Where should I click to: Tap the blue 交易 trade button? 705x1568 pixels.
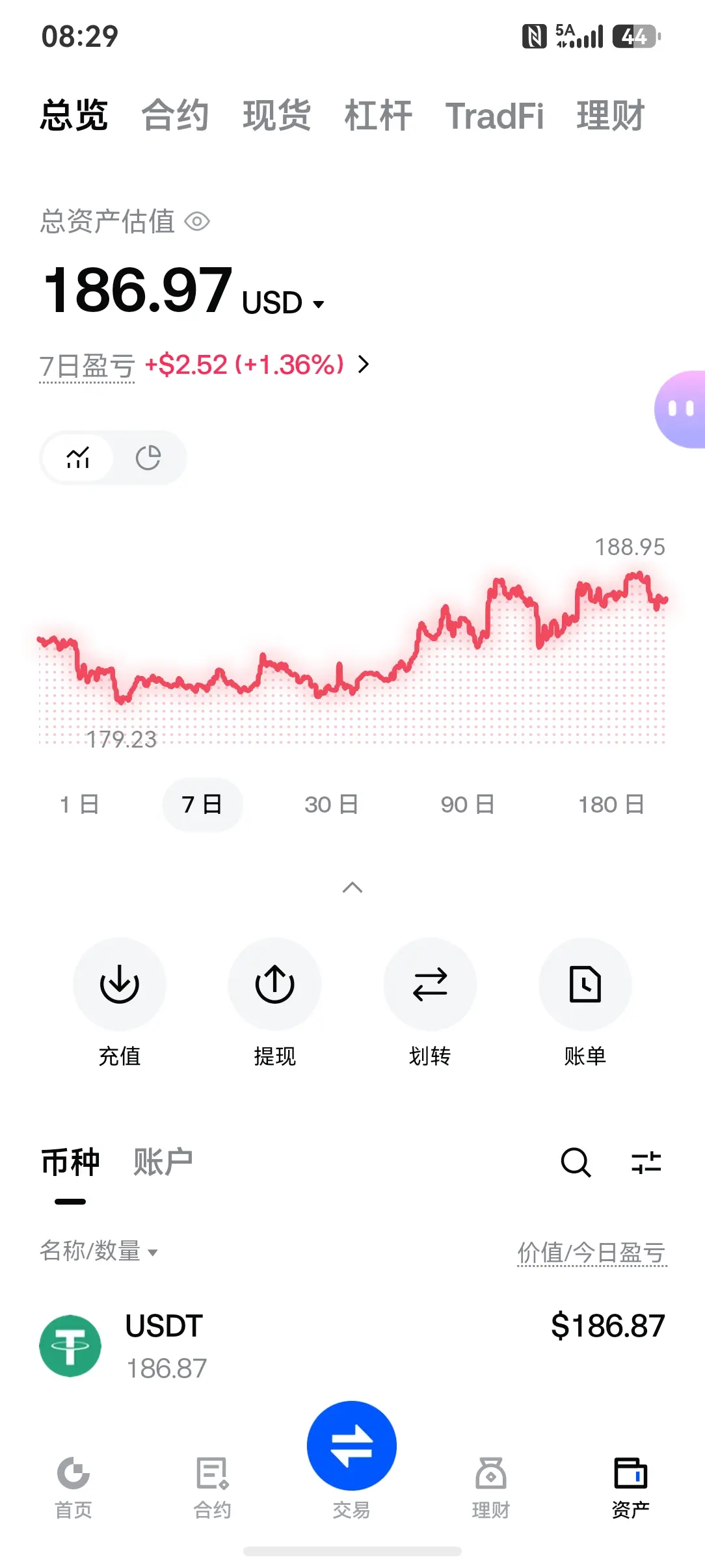[x=352, y=1446]
